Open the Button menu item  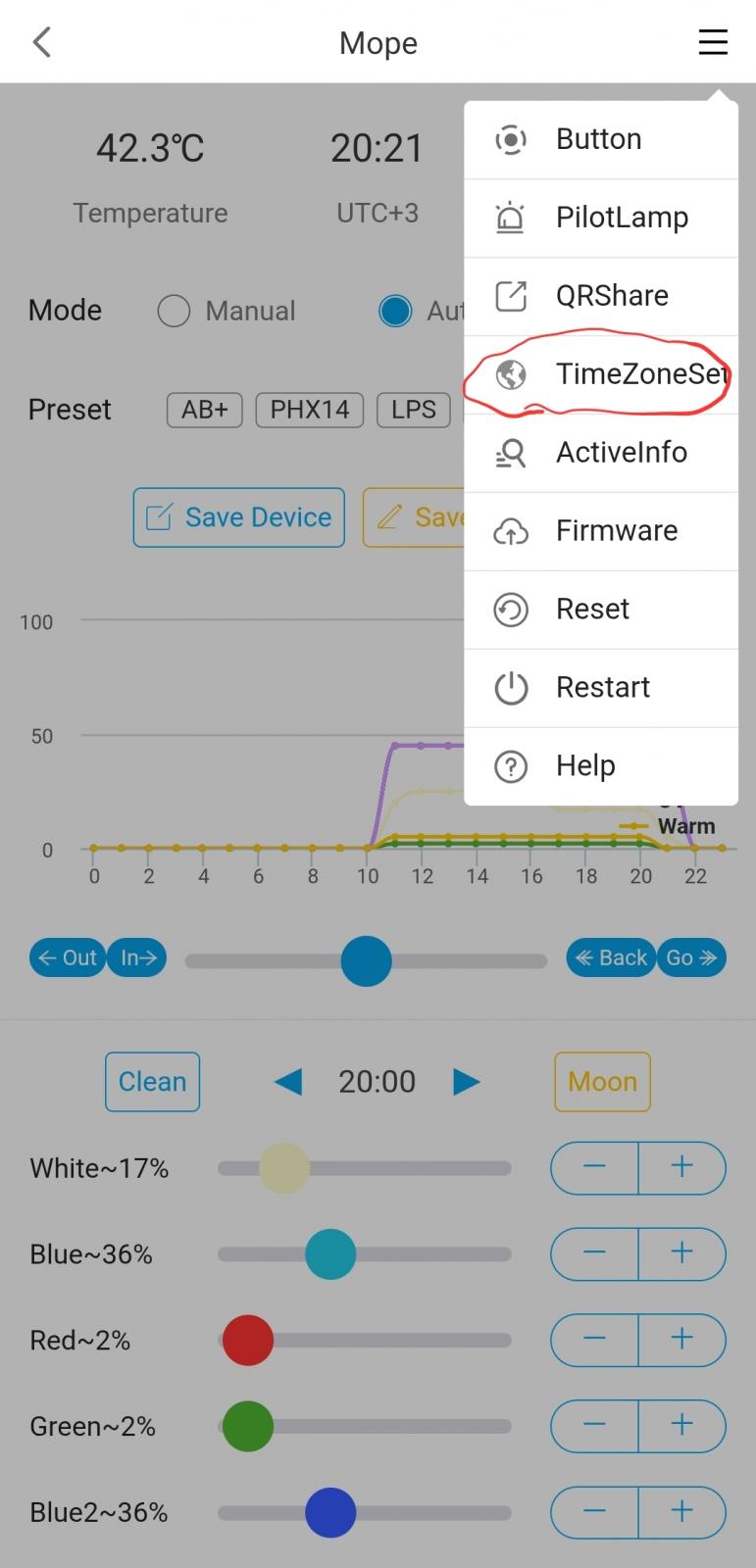click(598, 139)
